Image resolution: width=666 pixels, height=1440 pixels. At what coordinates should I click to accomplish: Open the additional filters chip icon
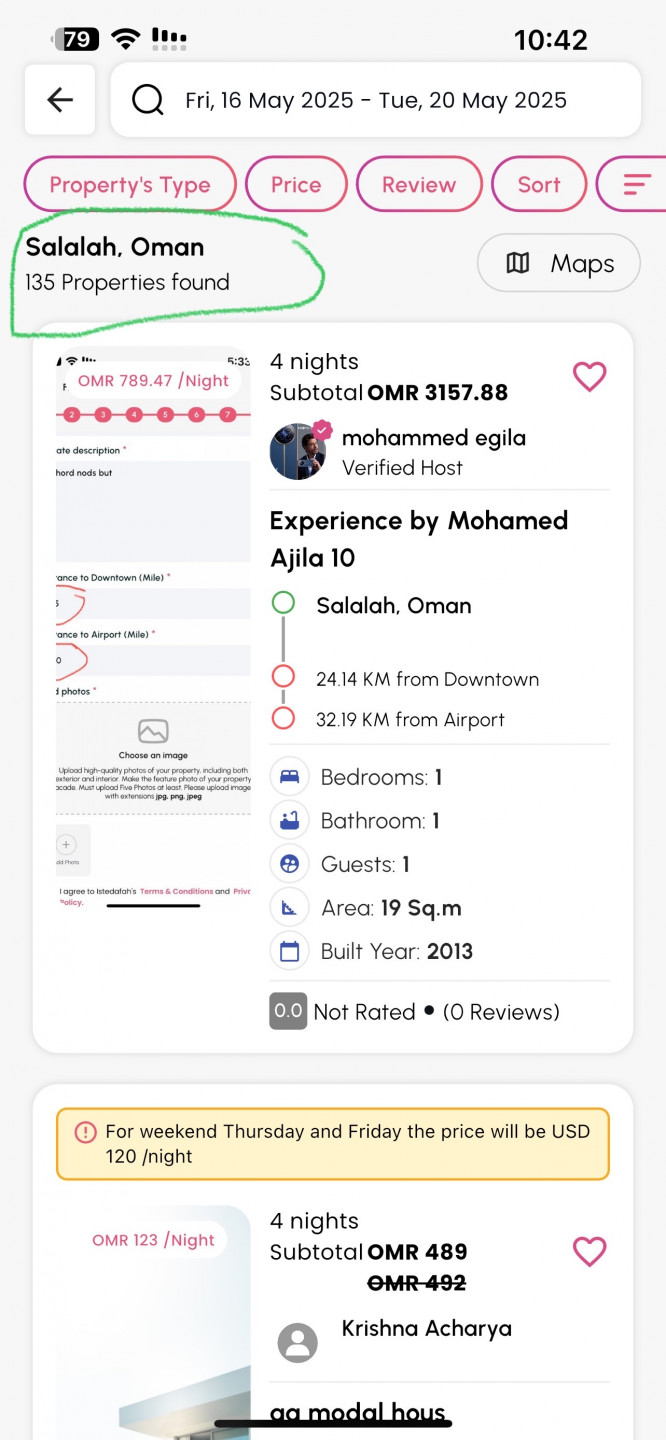coord(636,185)
